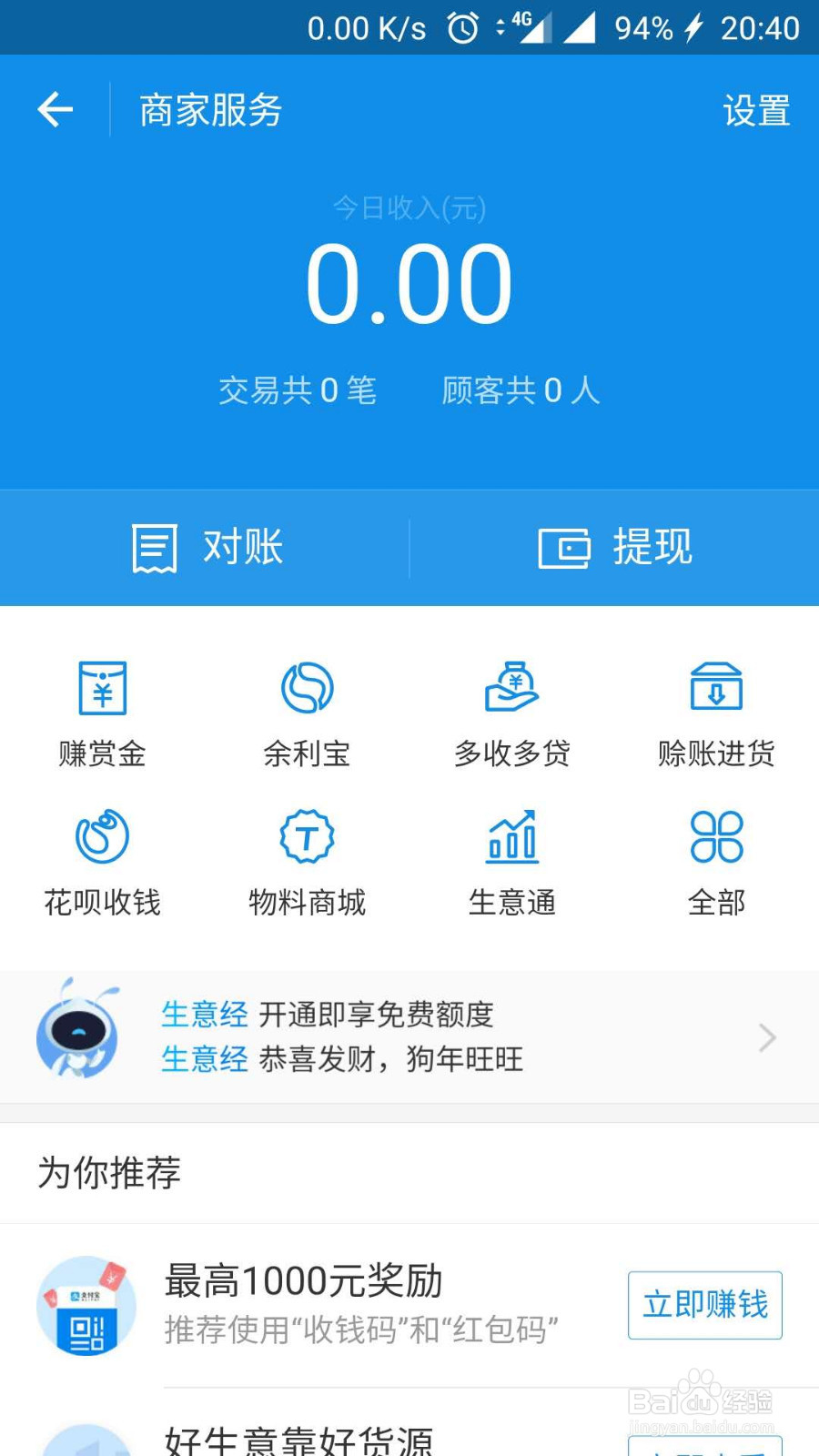Select the 余利宝 icon
This screenshot has height=1456, width=819.
point(307,689)
